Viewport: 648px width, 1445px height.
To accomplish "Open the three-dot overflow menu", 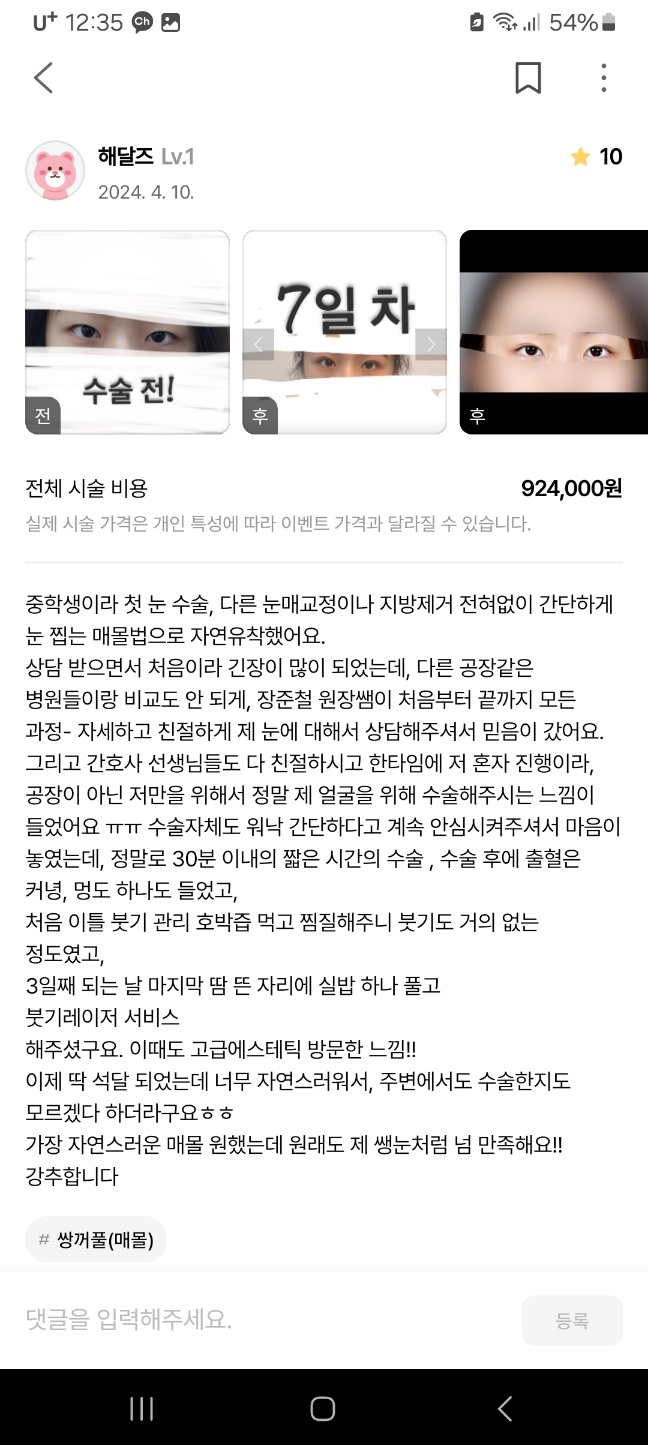I will [x=603, y=78].
